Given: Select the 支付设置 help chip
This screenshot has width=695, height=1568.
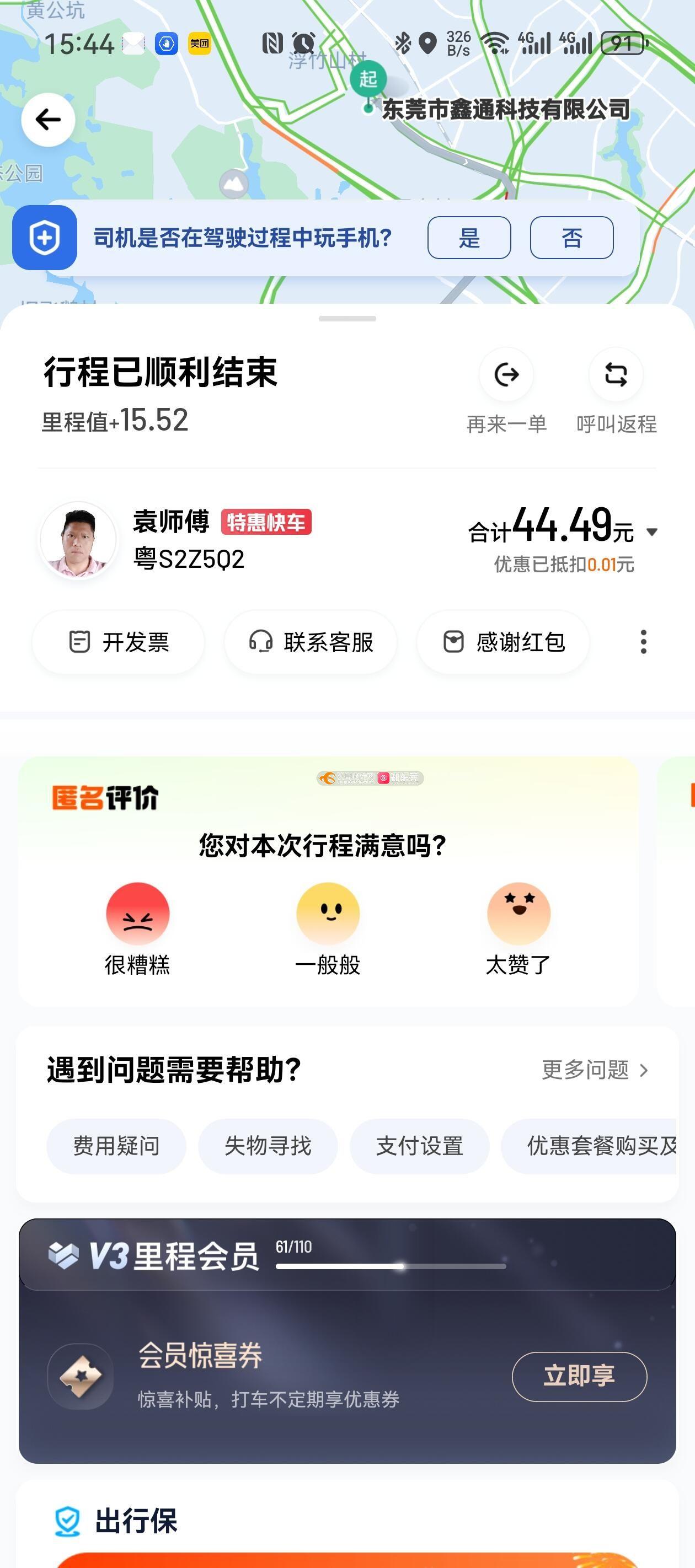Looking at the screenshot, I should (420, 1146).
